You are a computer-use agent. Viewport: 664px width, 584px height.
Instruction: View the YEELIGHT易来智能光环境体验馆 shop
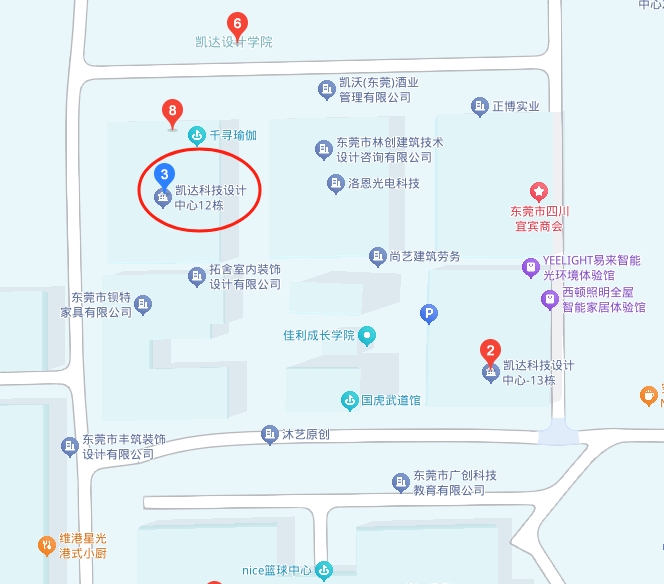530,267
